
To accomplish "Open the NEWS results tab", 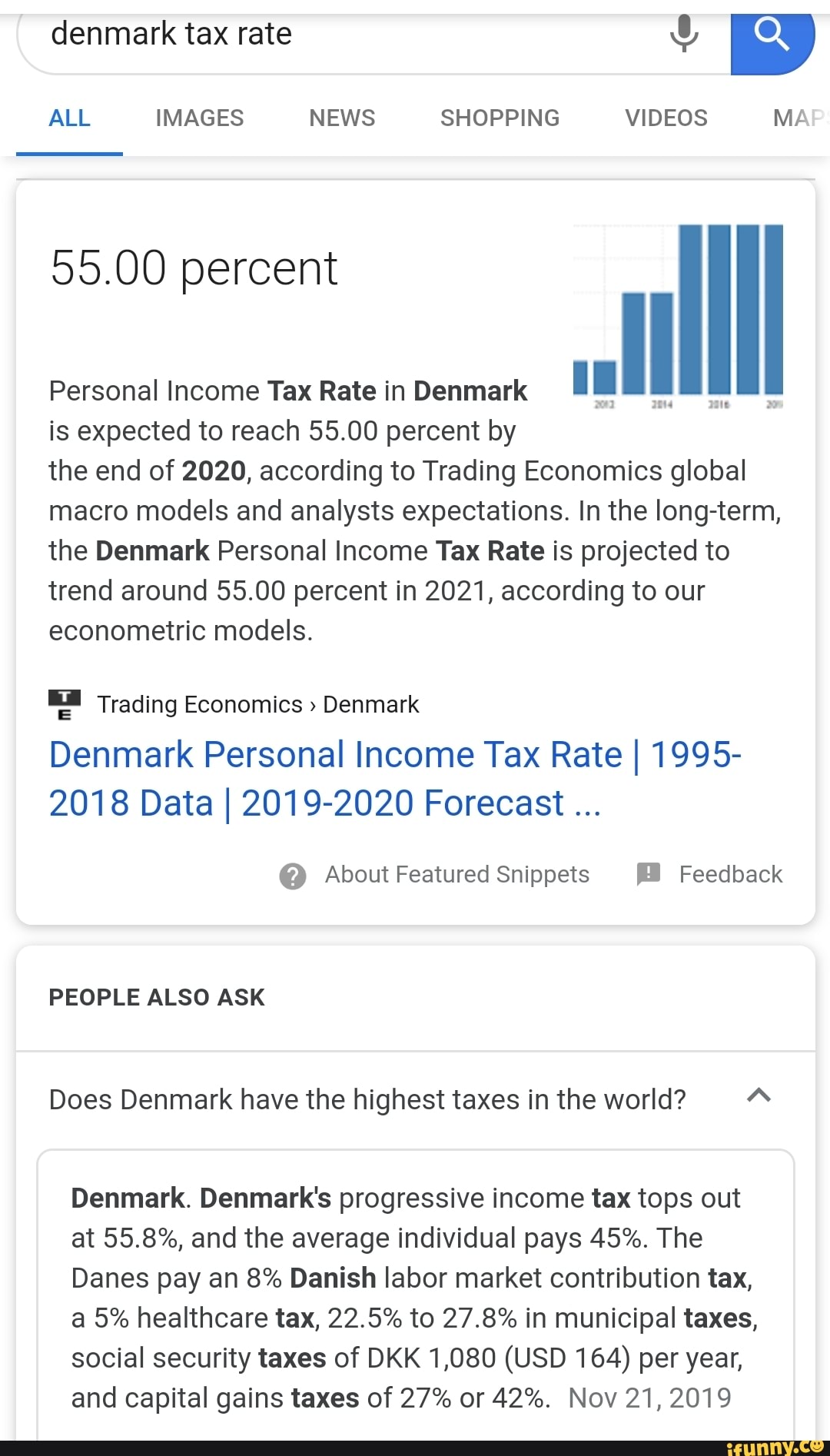I will point(341,117).
